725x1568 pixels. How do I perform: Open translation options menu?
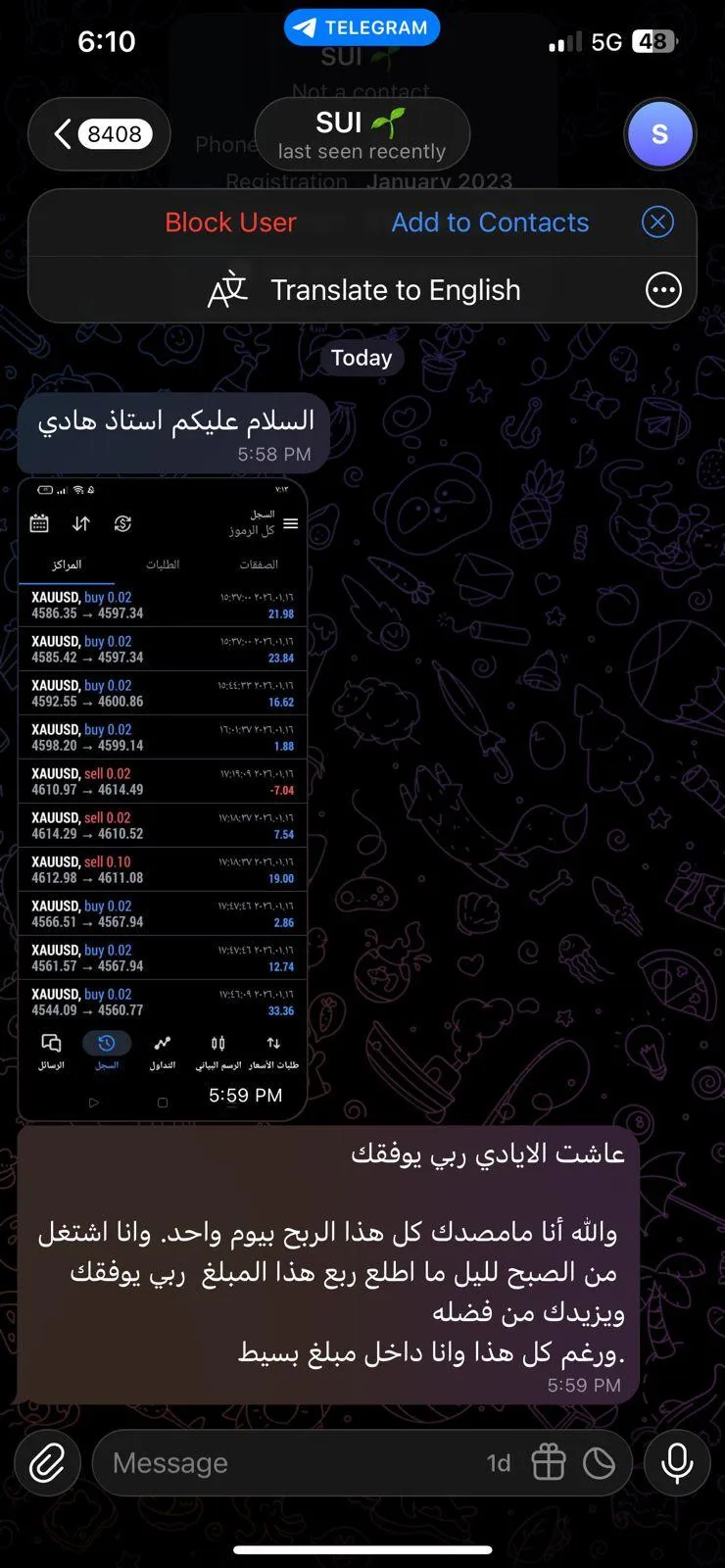coord(663,290)
